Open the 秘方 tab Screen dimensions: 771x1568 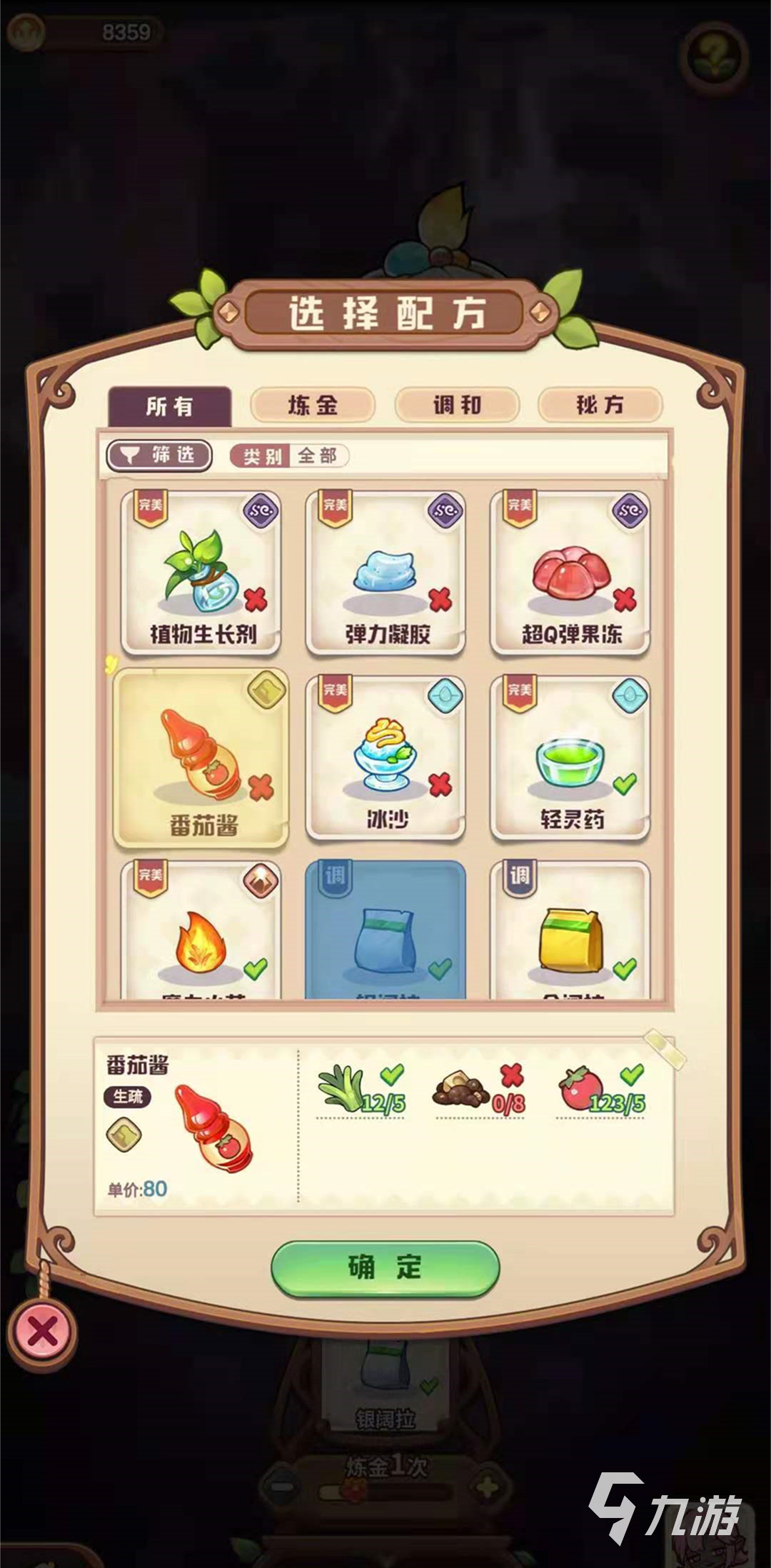click(600, 406)
